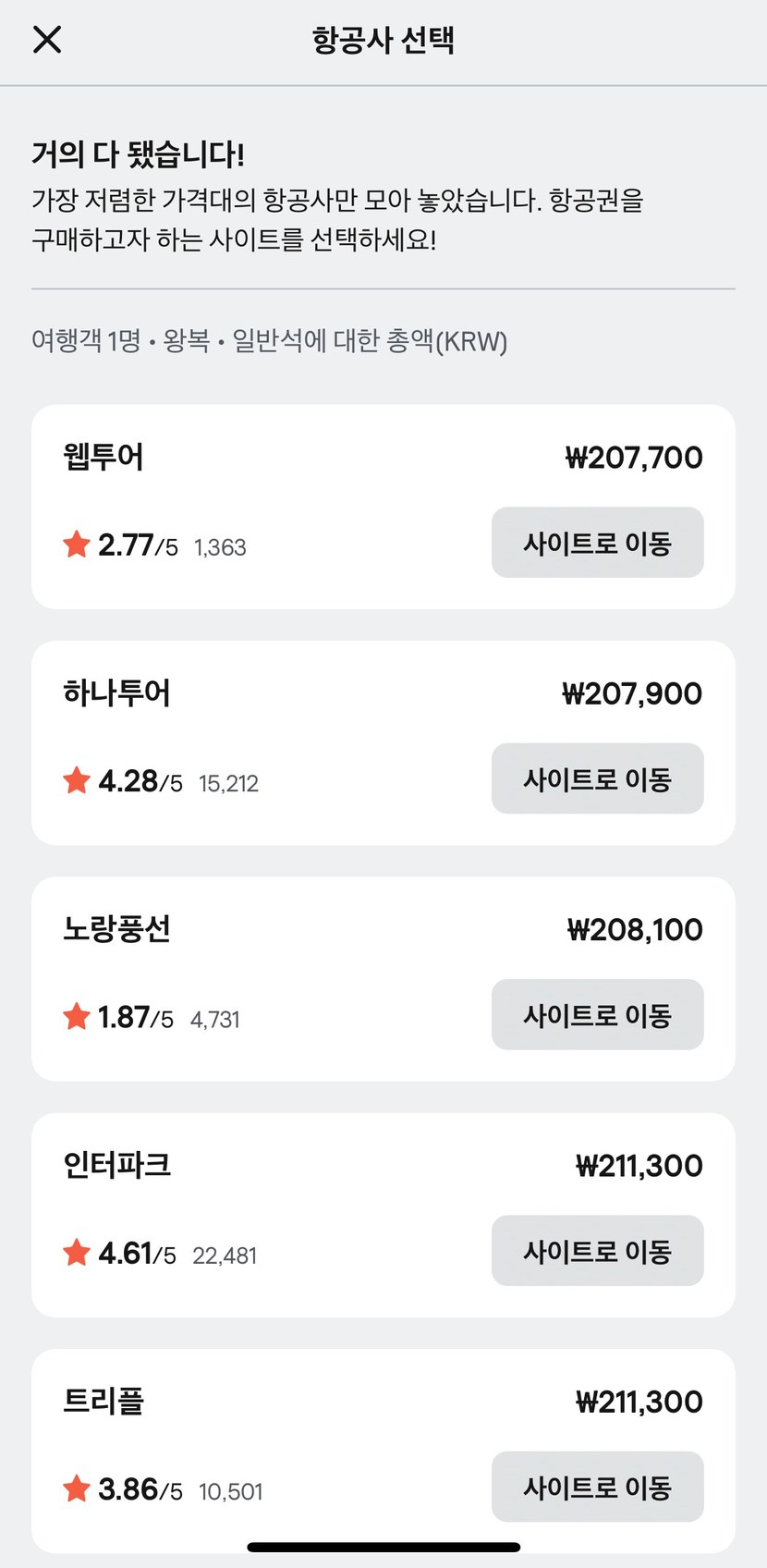
Task: Close the 항공사 선택 screen
Action: coord(47,40)
